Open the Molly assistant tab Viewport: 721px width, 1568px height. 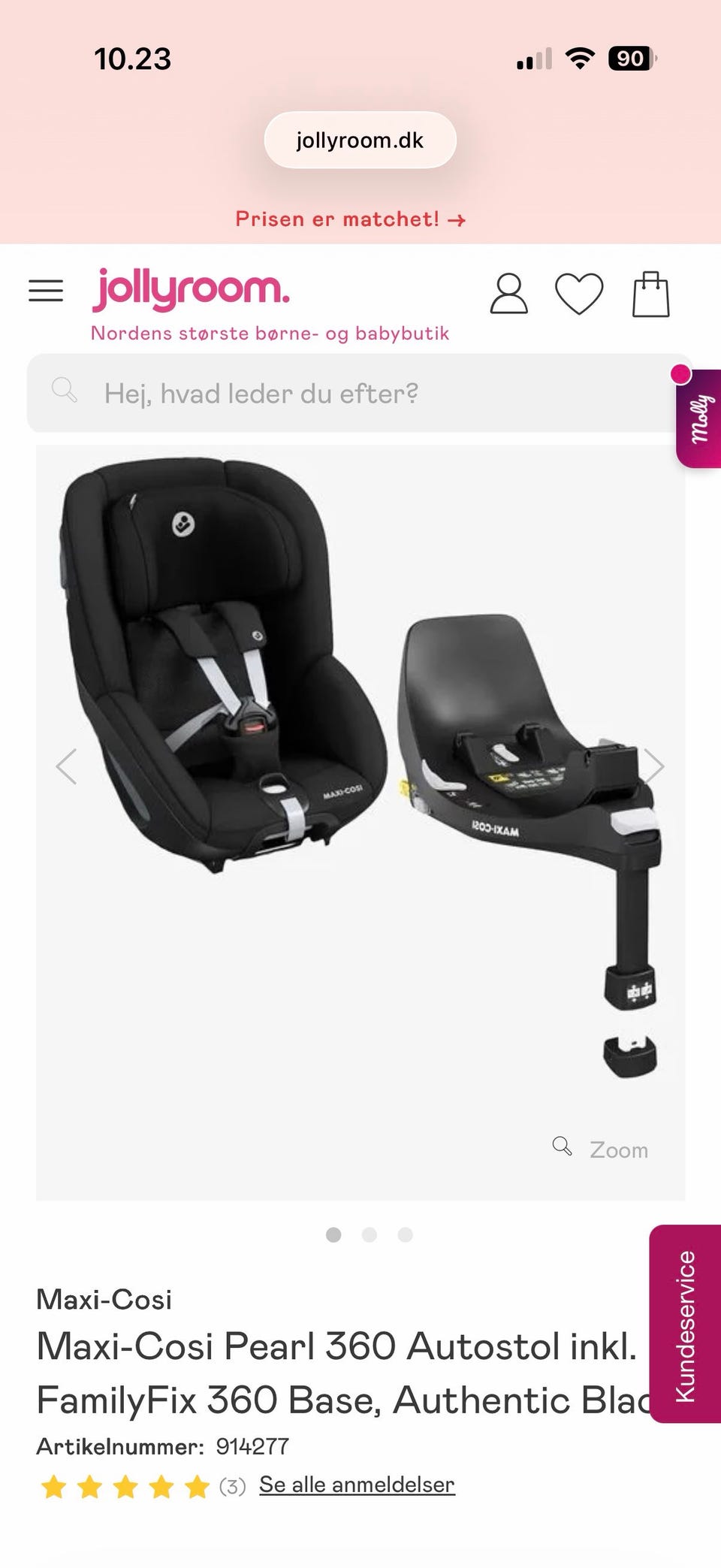tap(698, 418)
